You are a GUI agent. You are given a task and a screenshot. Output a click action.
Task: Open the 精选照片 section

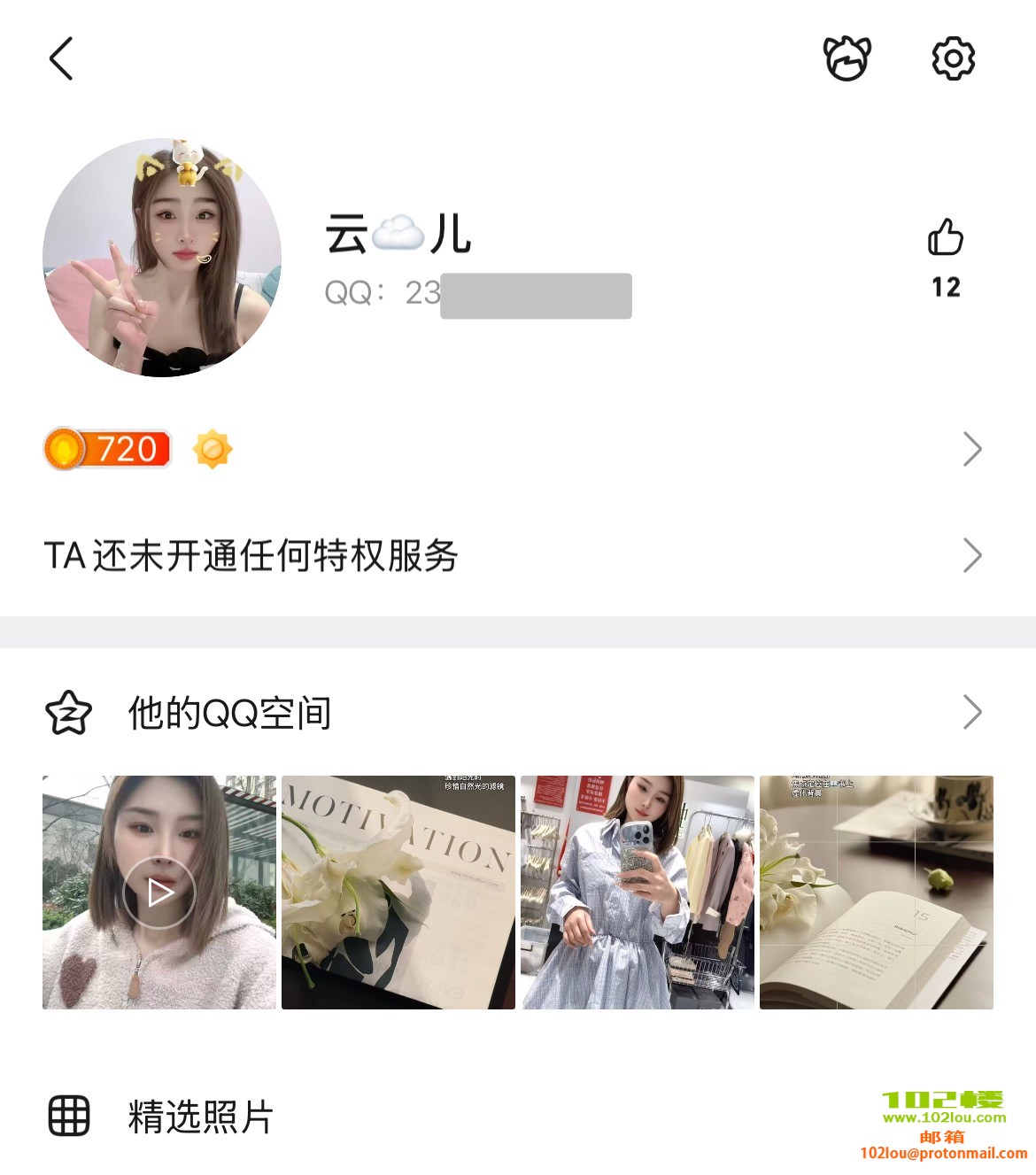click(201, 1117)
